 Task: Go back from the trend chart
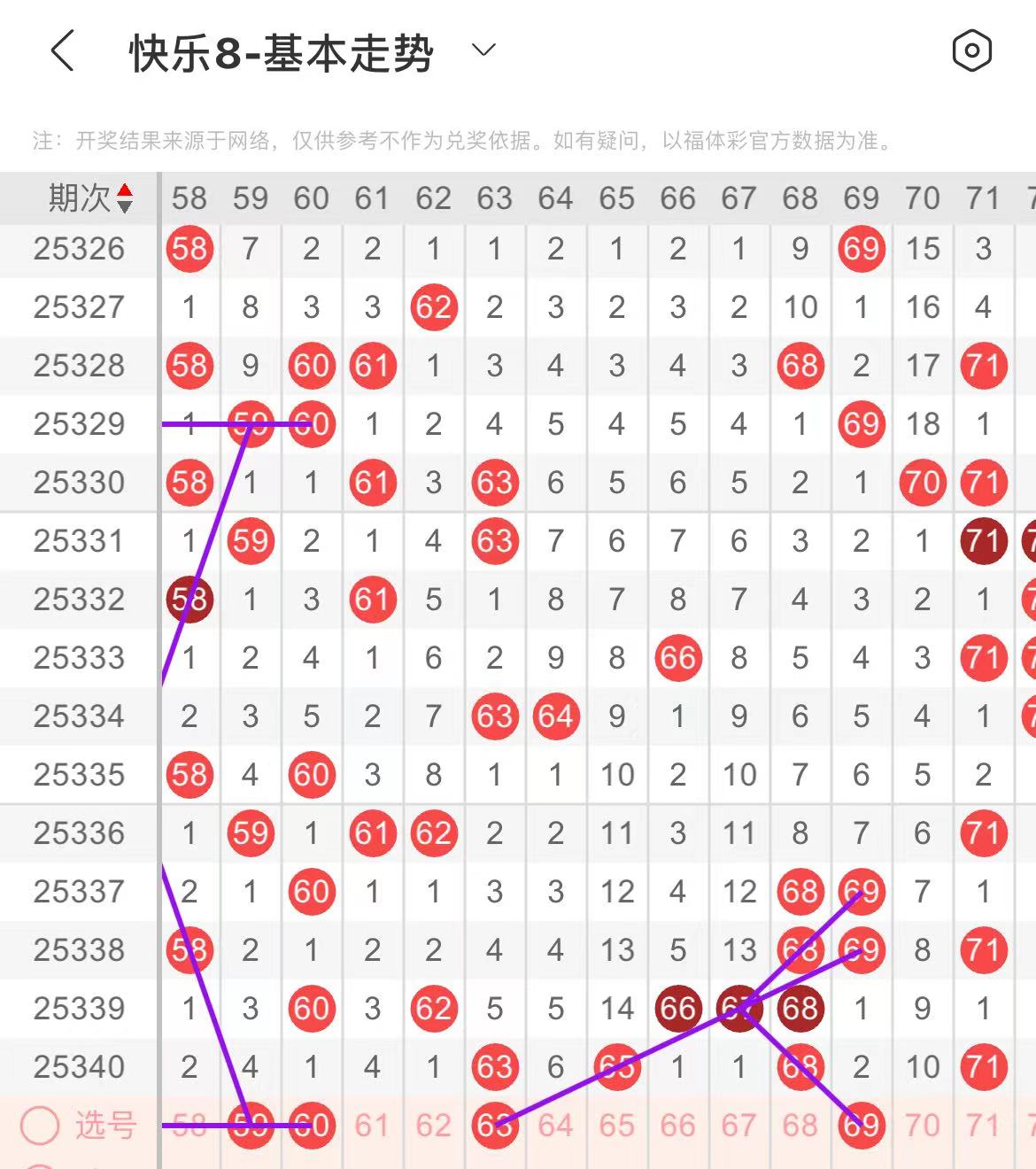coord(62,51)
